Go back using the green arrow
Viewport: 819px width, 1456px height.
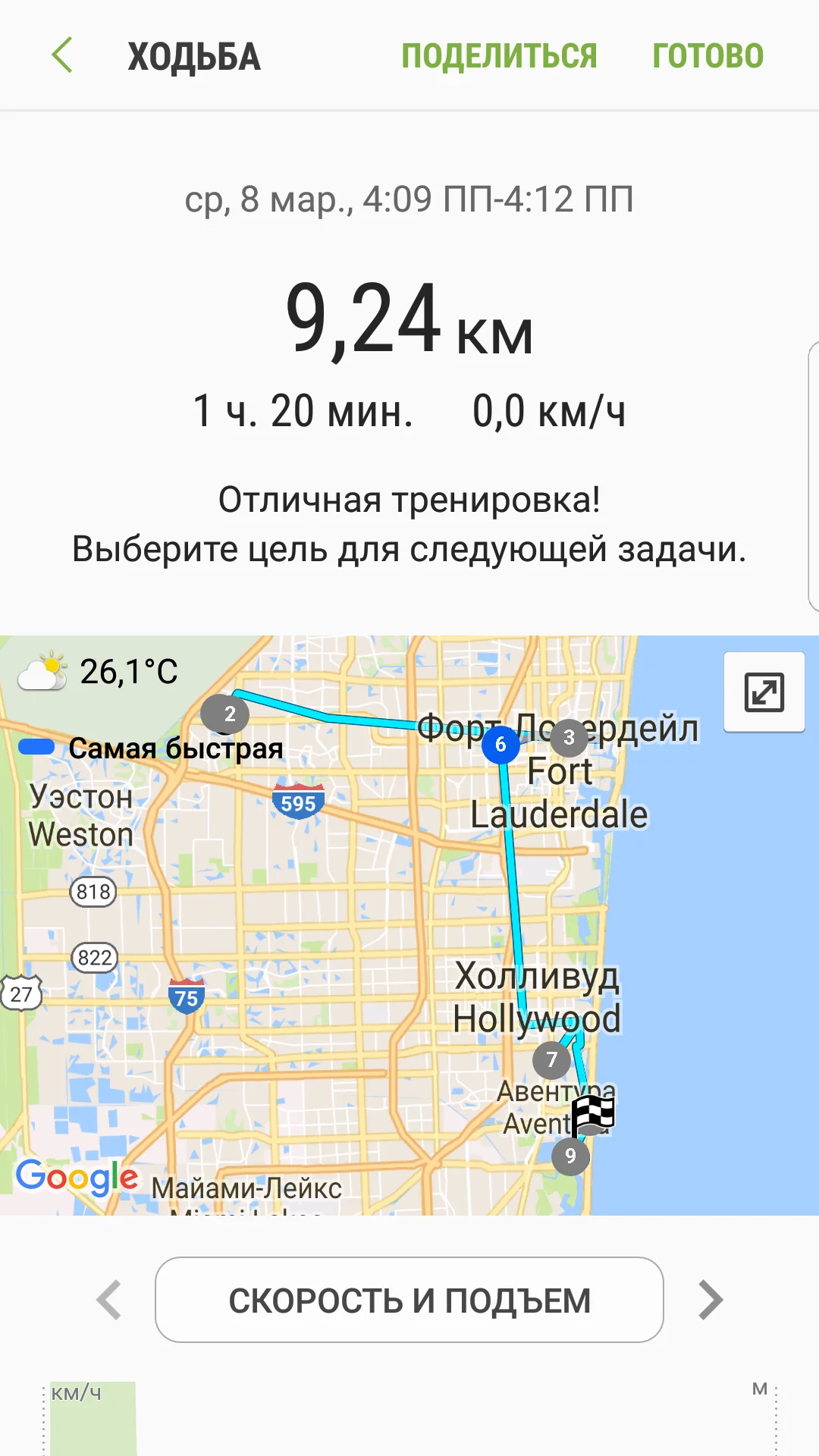click(x=62, y=55)
